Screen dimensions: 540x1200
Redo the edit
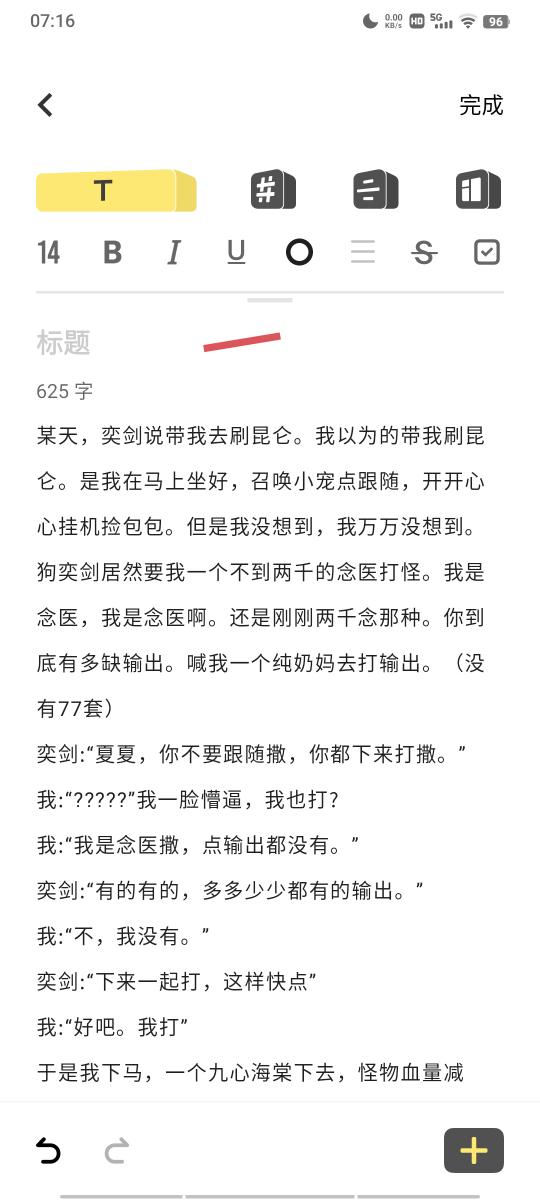(117, 1151)
